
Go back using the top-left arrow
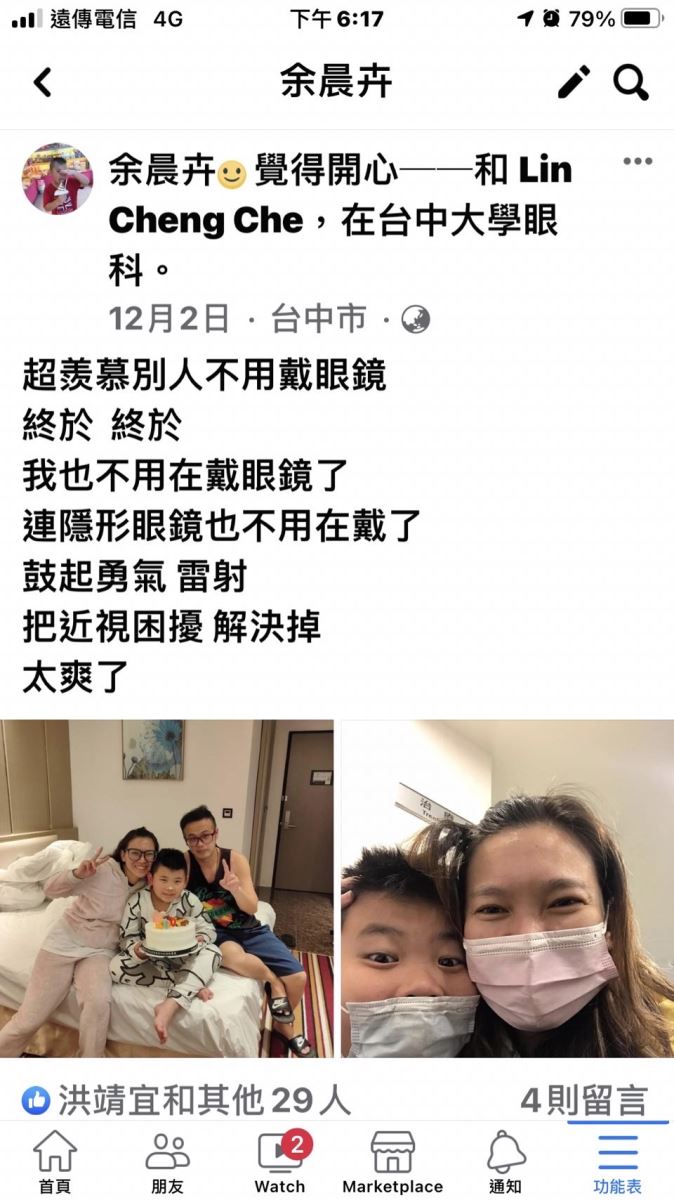pos(42,83)
